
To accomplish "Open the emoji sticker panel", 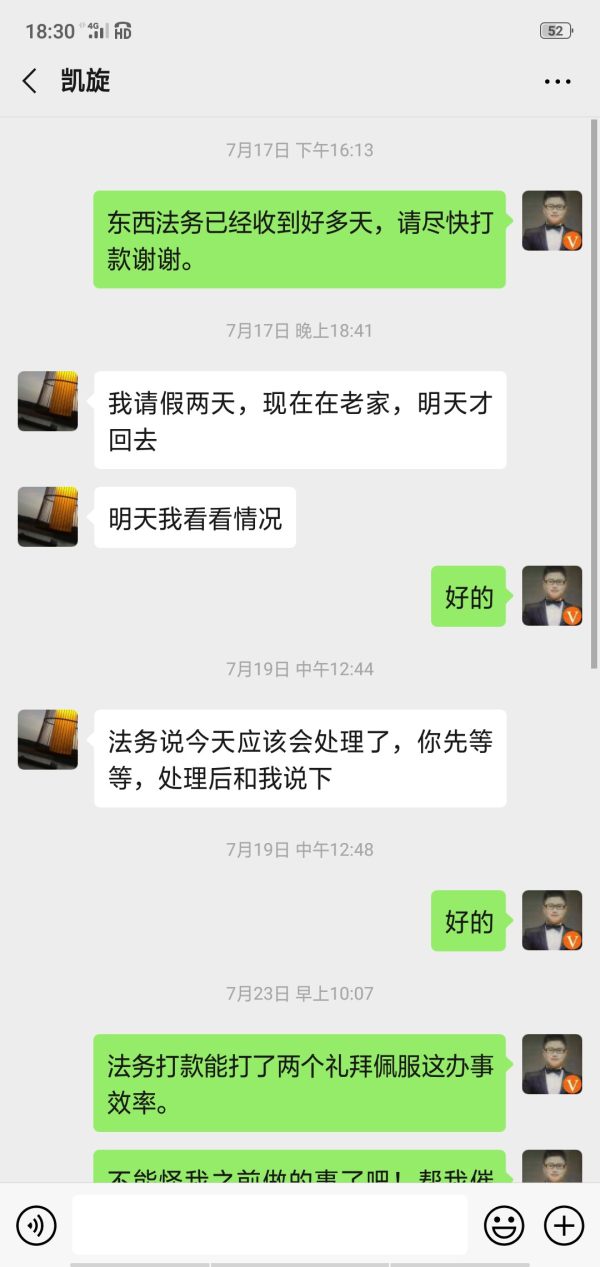I will 505,1224.
